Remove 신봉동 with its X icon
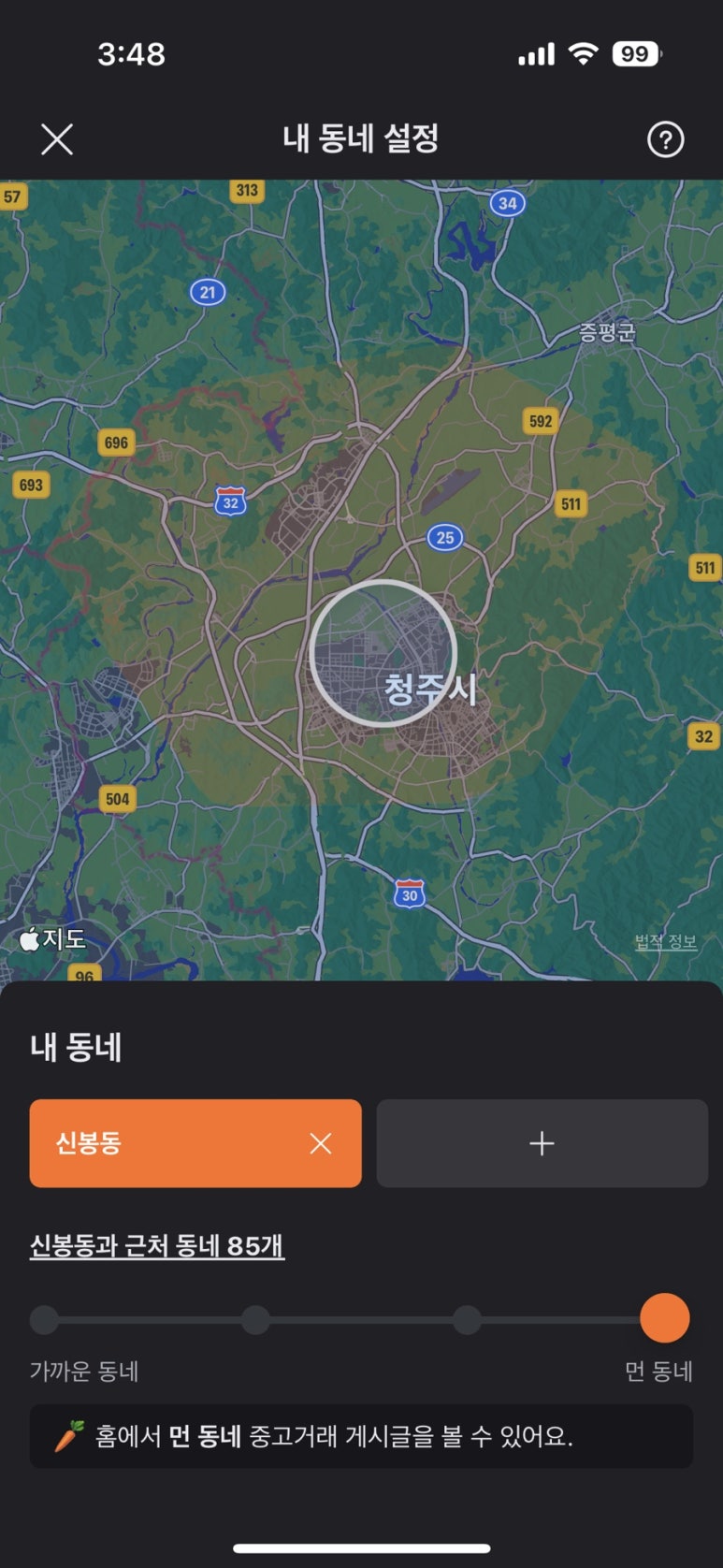The width and height of the screenshot is (723, 1568). (321, 1143)
